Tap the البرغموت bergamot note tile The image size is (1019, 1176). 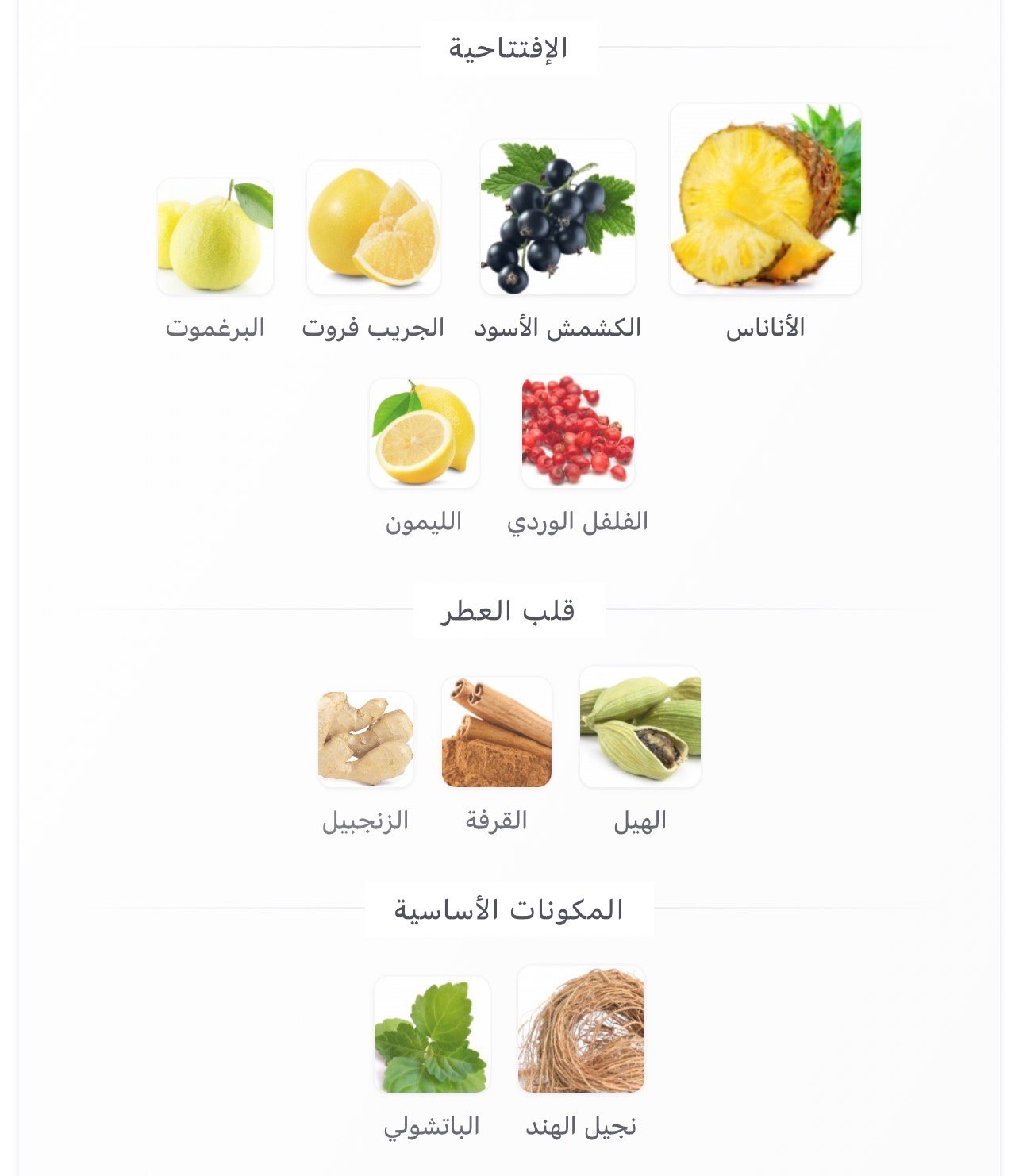coord(215,236)
